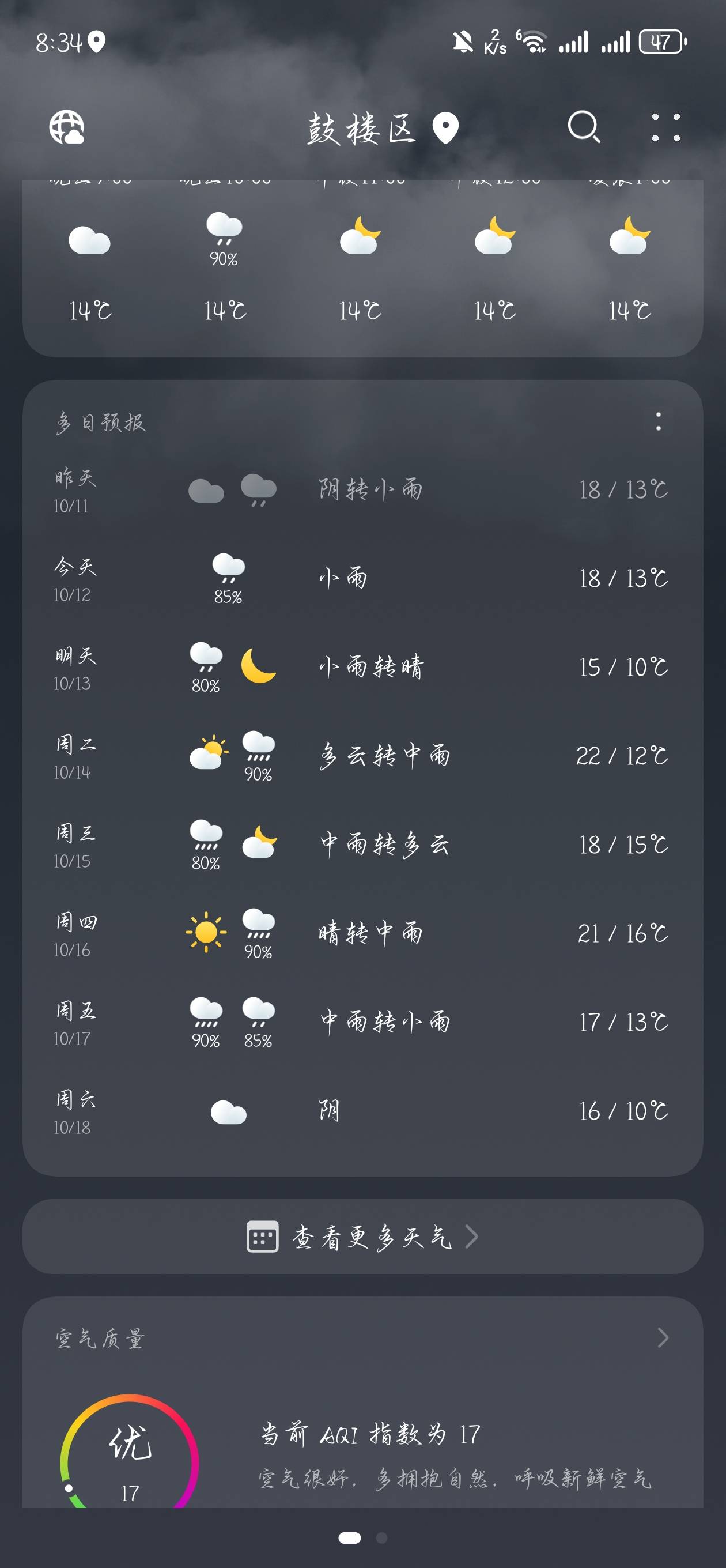Open the 周六 10/18 阴 forecast row
726x1568 pixels.
(x=362, y=1111)
